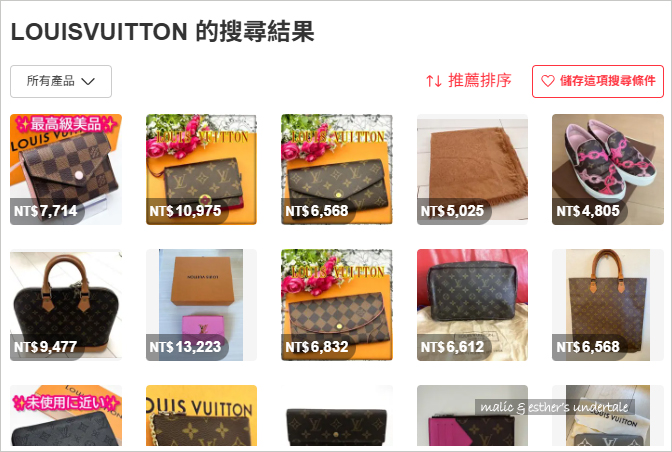The image size is (672, 452).
Task: View the NT$4,805 slip-on shoes listing
Action: pos(607,168)
